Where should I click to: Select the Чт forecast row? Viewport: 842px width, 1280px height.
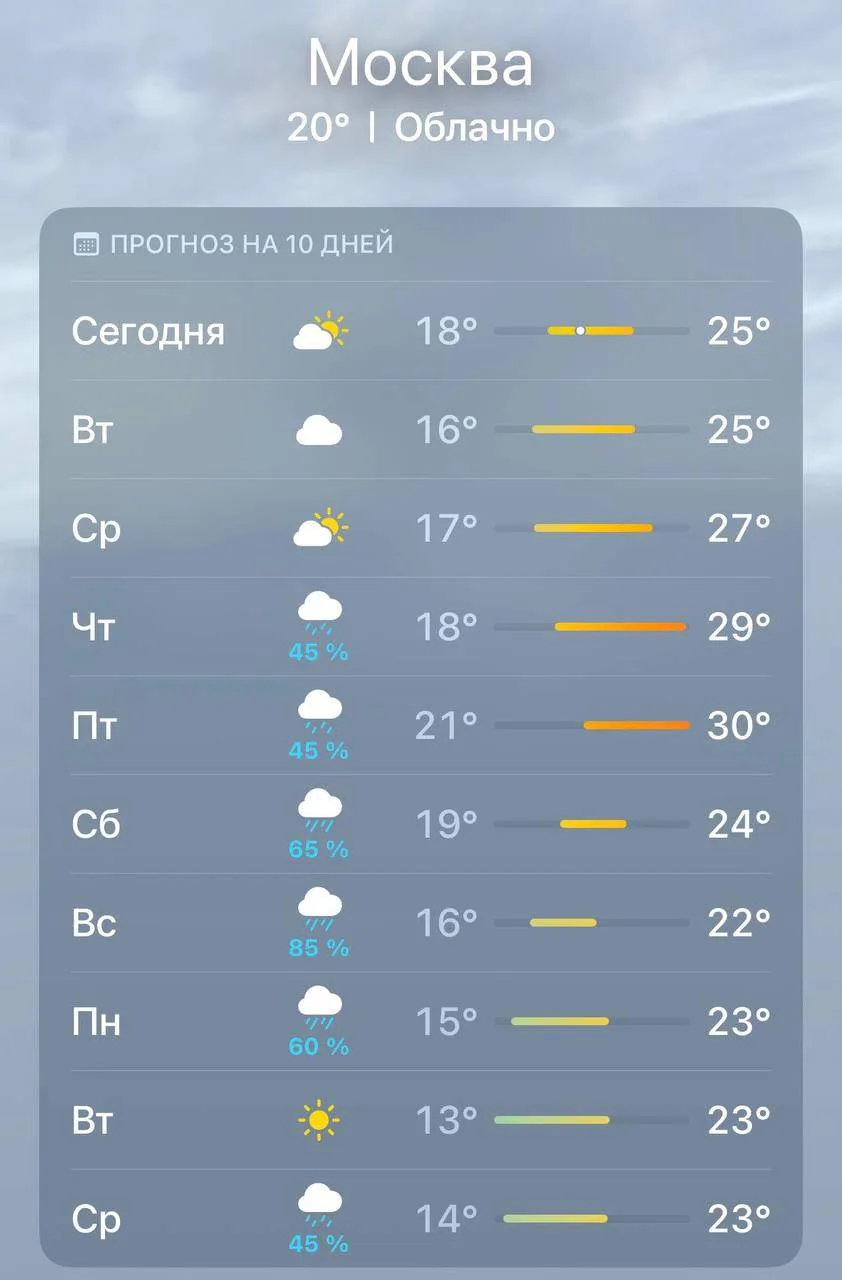pos(421,627)
